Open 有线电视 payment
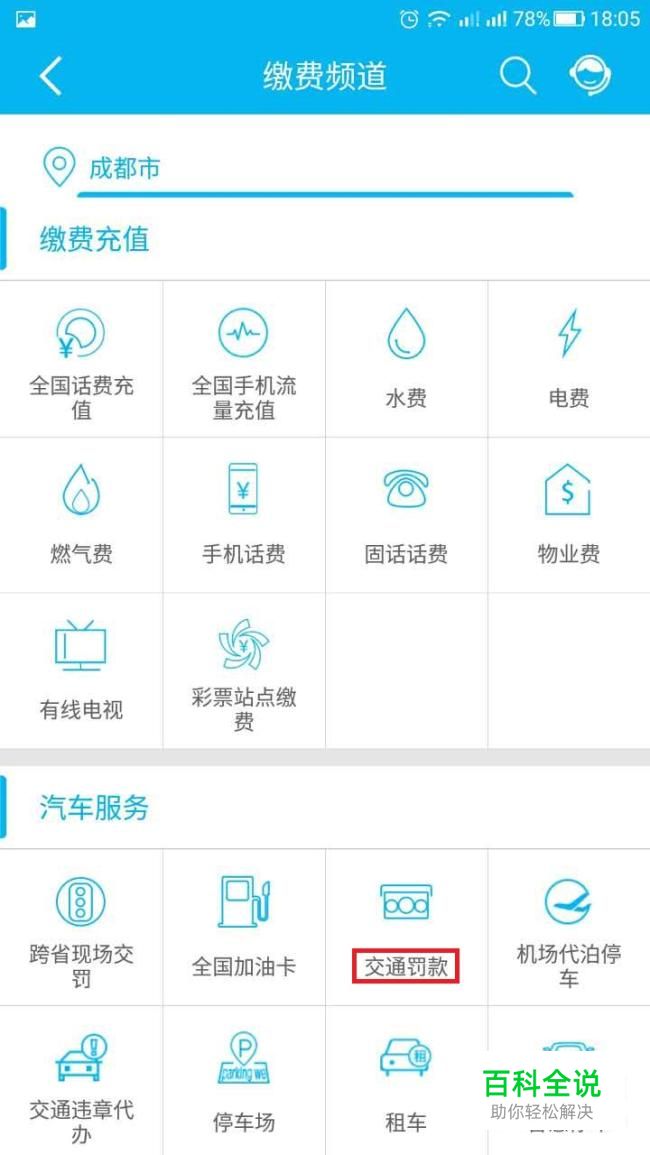 coord(81,670)
